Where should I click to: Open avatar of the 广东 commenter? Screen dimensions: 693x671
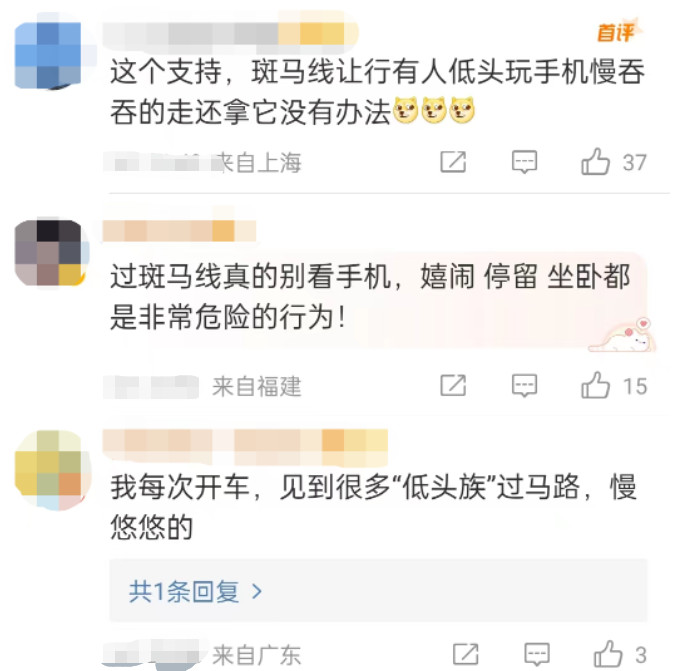pyautogui.click(x=49, y=465)
